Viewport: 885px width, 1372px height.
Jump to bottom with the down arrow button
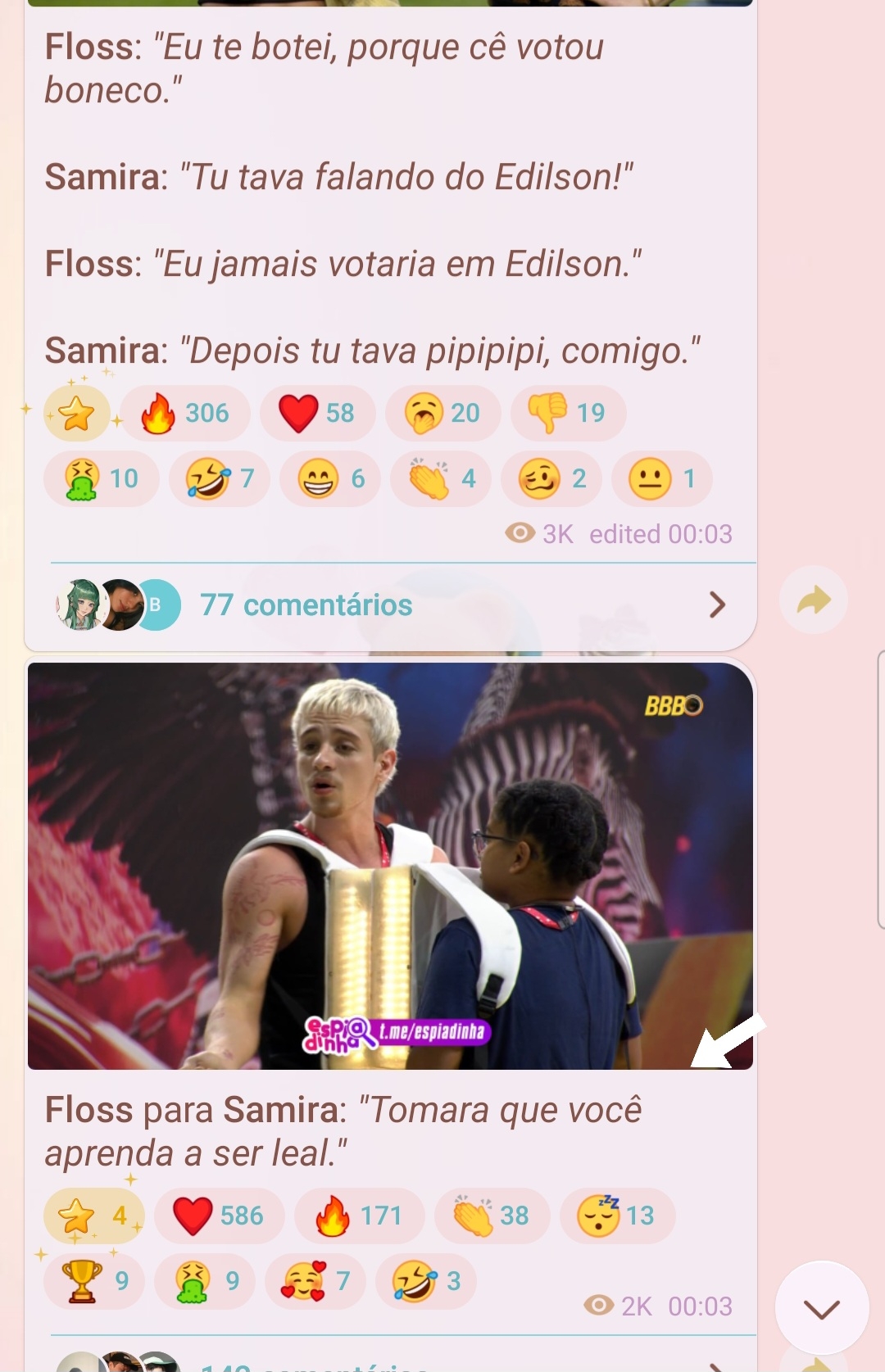tap(821, 1309)
